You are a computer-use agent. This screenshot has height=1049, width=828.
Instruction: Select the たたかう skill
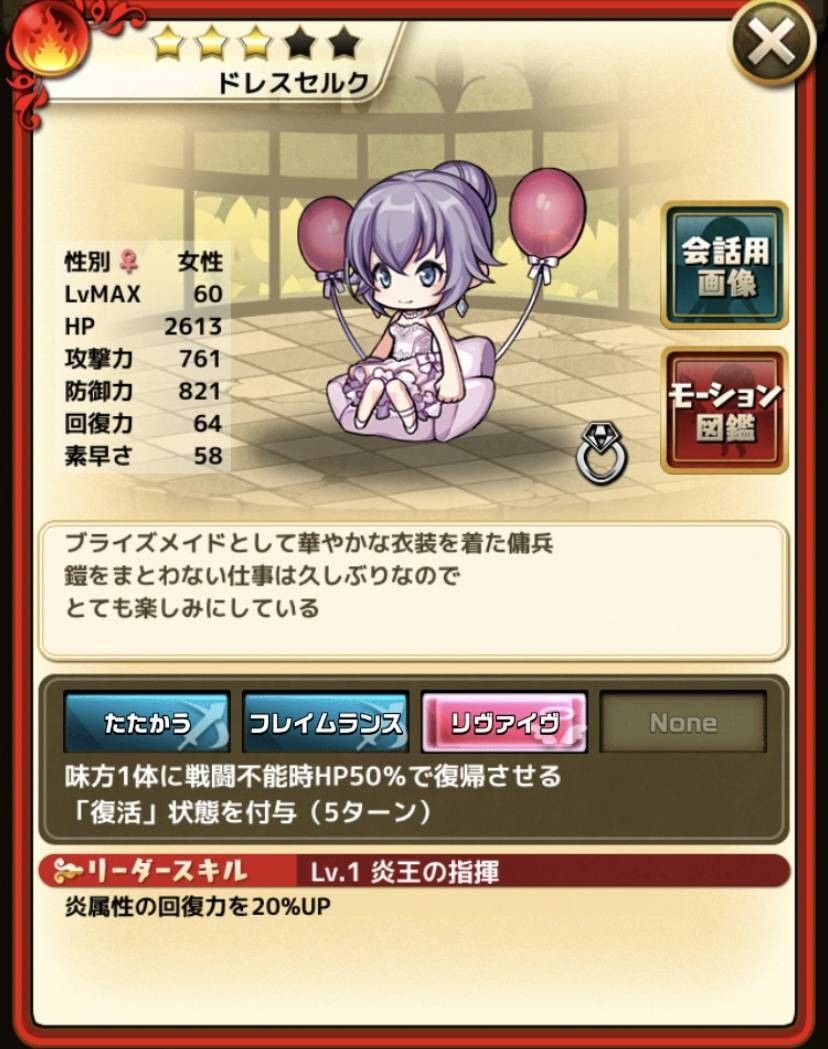click(x=147, y=722)
